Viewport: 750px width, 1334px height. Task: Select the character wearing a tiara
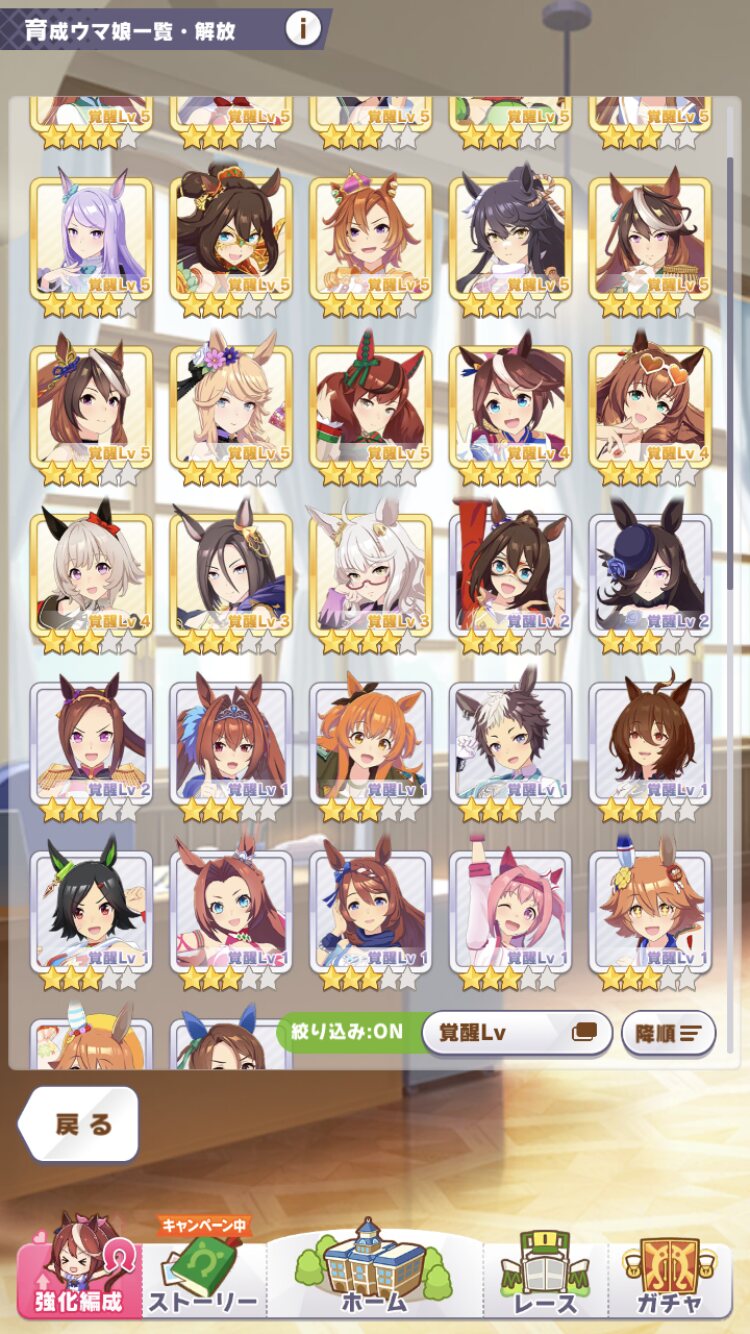(x=231, y=746)
